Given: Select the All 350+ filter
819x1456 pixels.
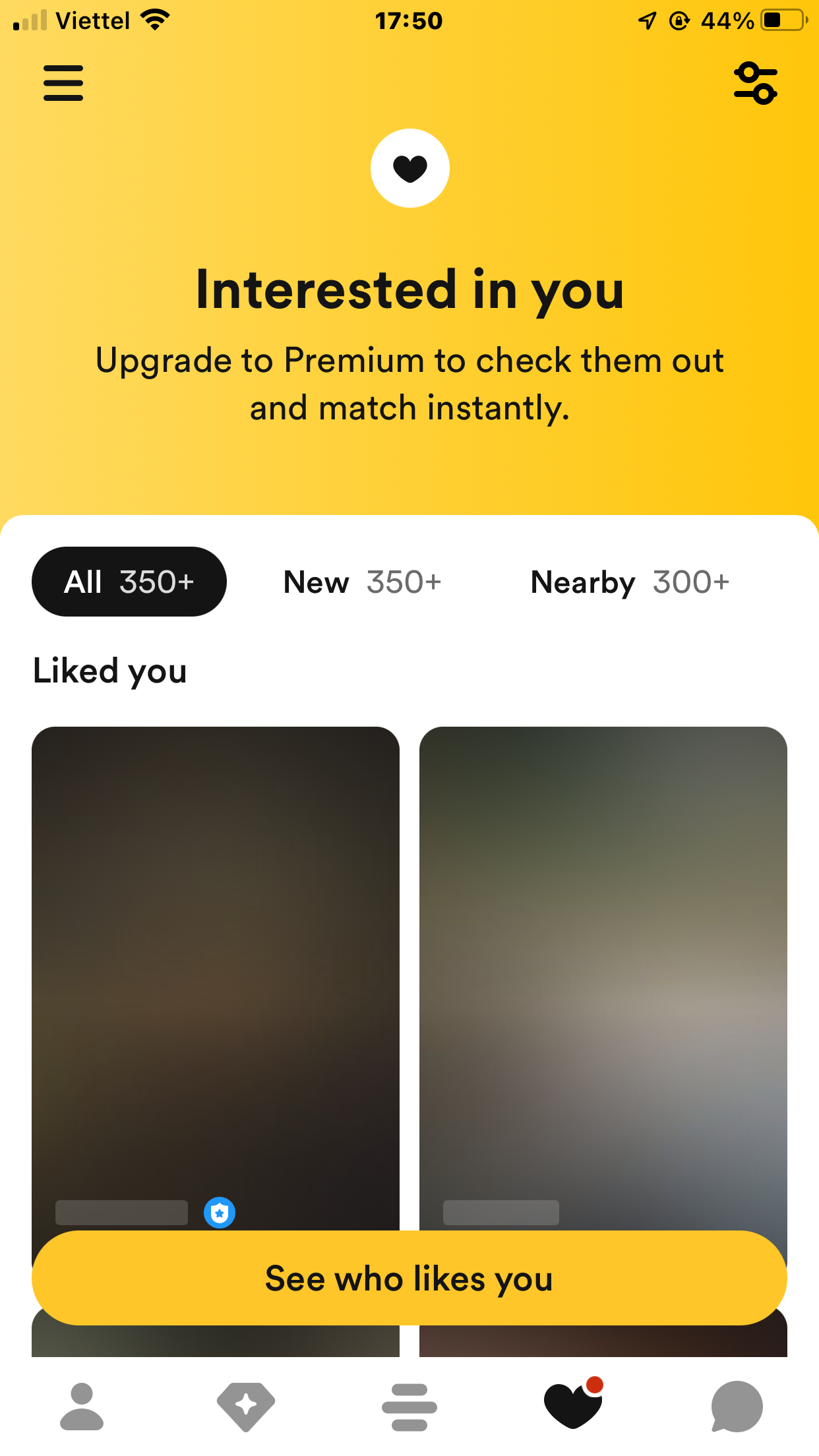Looking at the screenshot, I should pos(129,582).
